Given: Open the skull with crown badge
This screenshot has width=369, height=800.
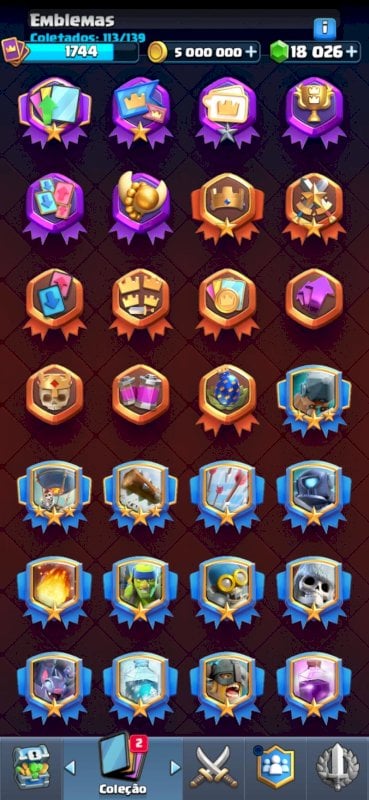Looking at the screenshot, I should tap(55, 394).
